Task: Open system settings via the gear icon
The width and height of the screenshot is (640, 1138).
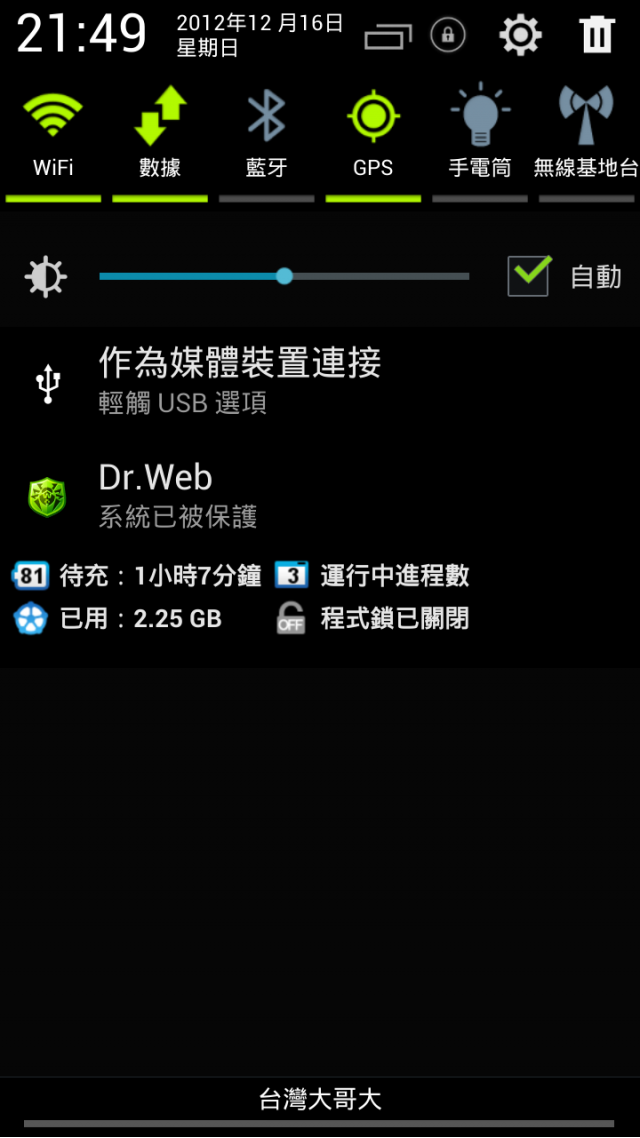Action: [x=520, y=36]
